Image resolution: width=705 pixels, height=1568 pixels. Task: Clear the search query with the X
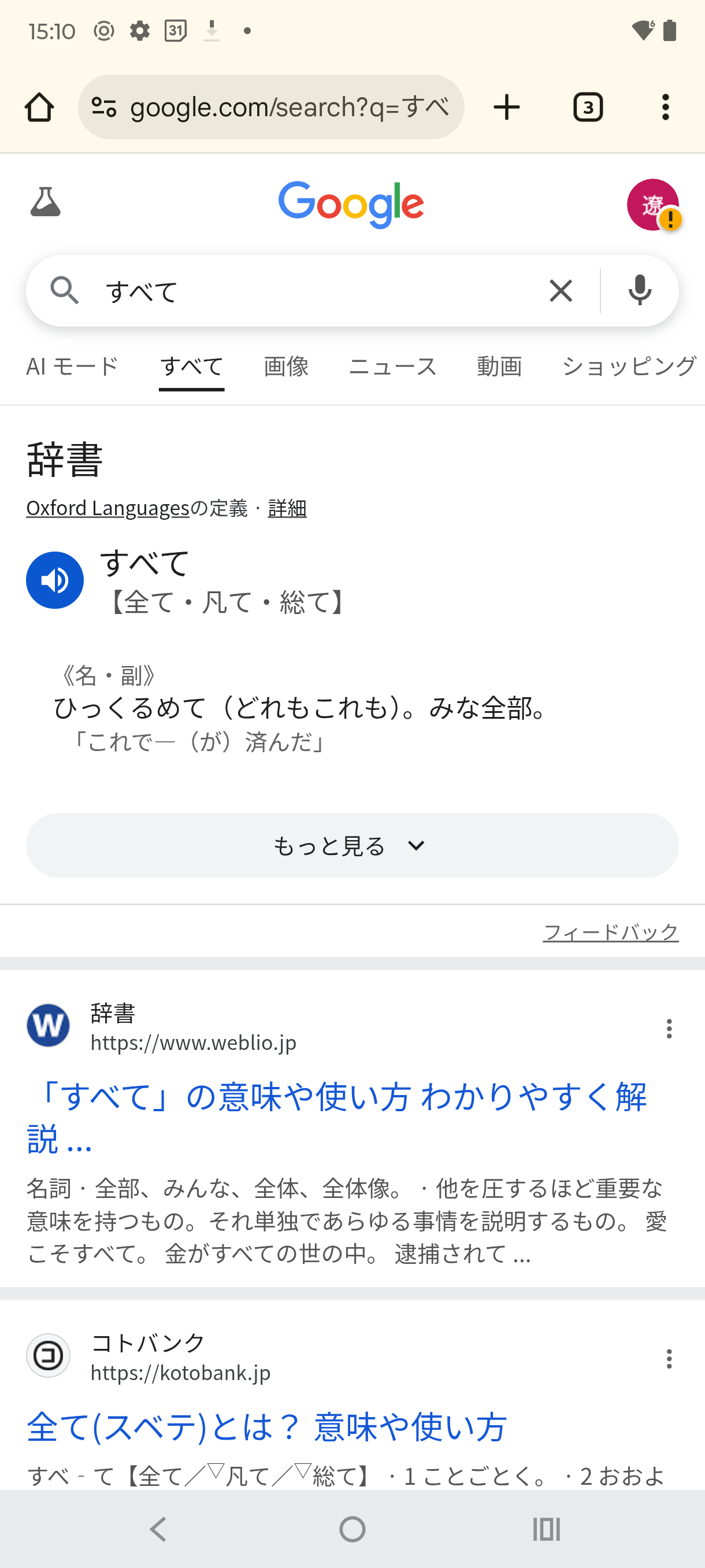560,290
